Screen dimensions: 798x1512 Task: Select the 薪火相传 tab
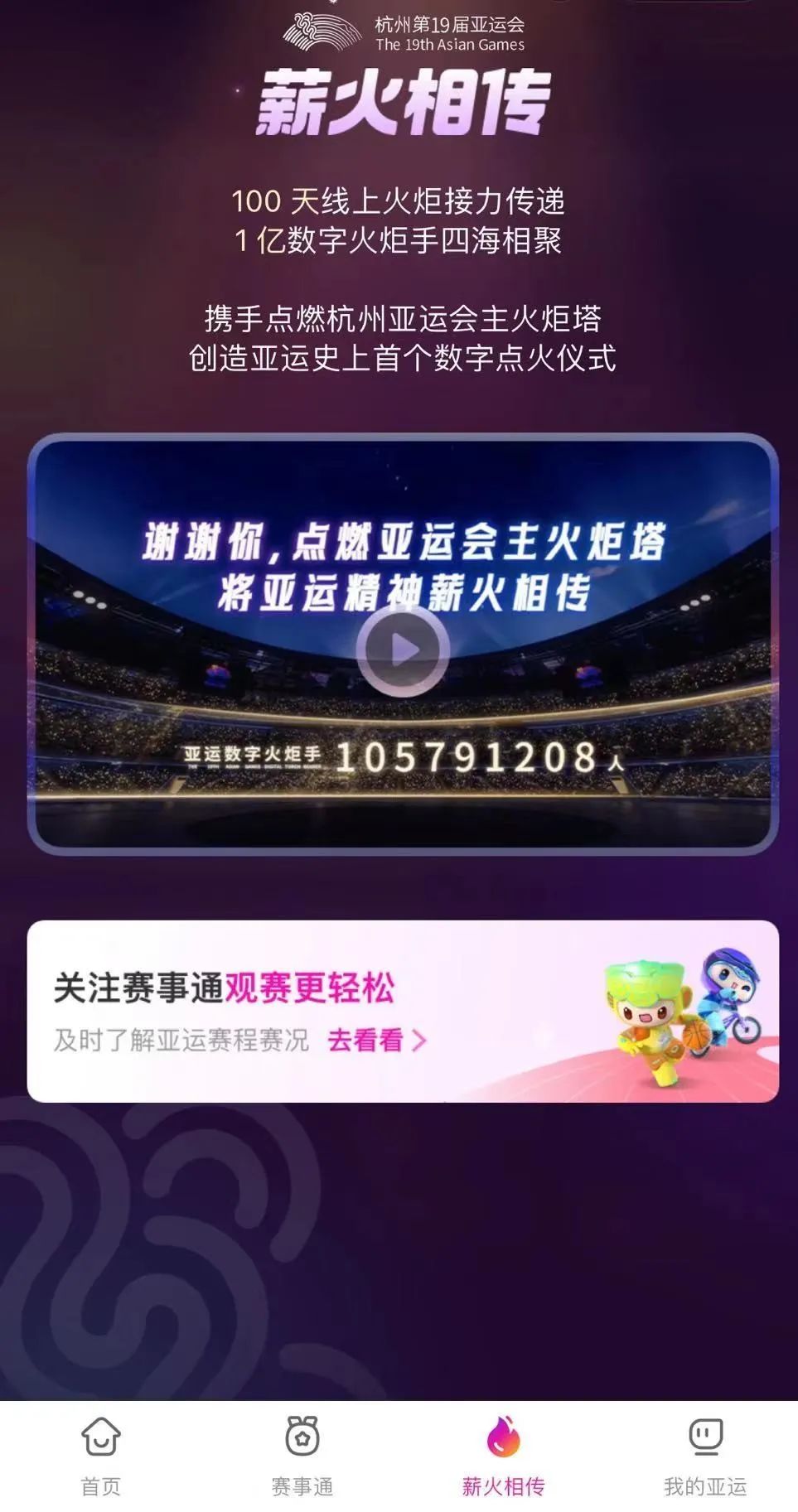coord(503,1456)
